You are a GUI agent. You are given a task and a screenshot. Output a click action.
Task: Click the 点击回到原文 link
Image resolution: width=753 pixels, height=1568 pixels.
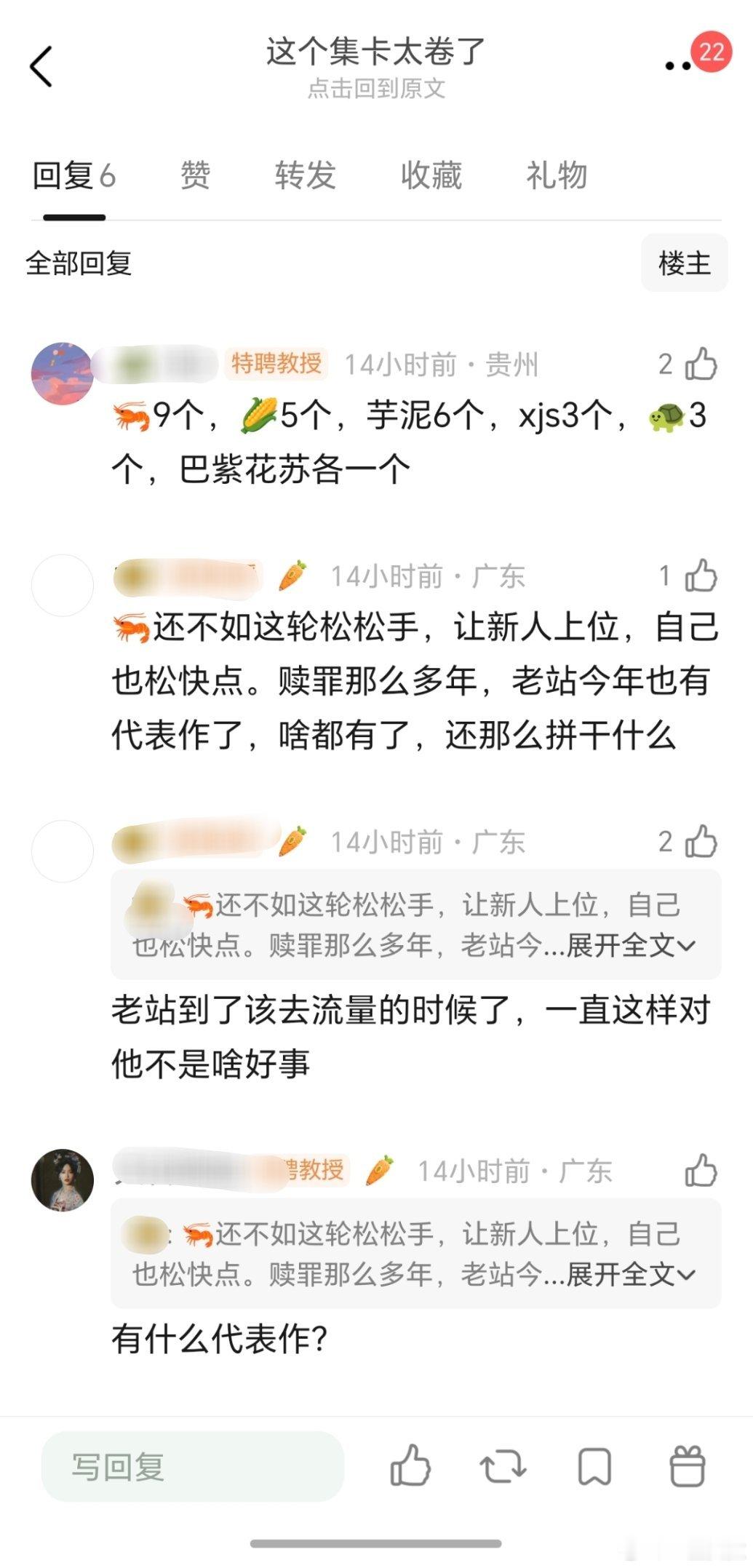tap(376, 89)
